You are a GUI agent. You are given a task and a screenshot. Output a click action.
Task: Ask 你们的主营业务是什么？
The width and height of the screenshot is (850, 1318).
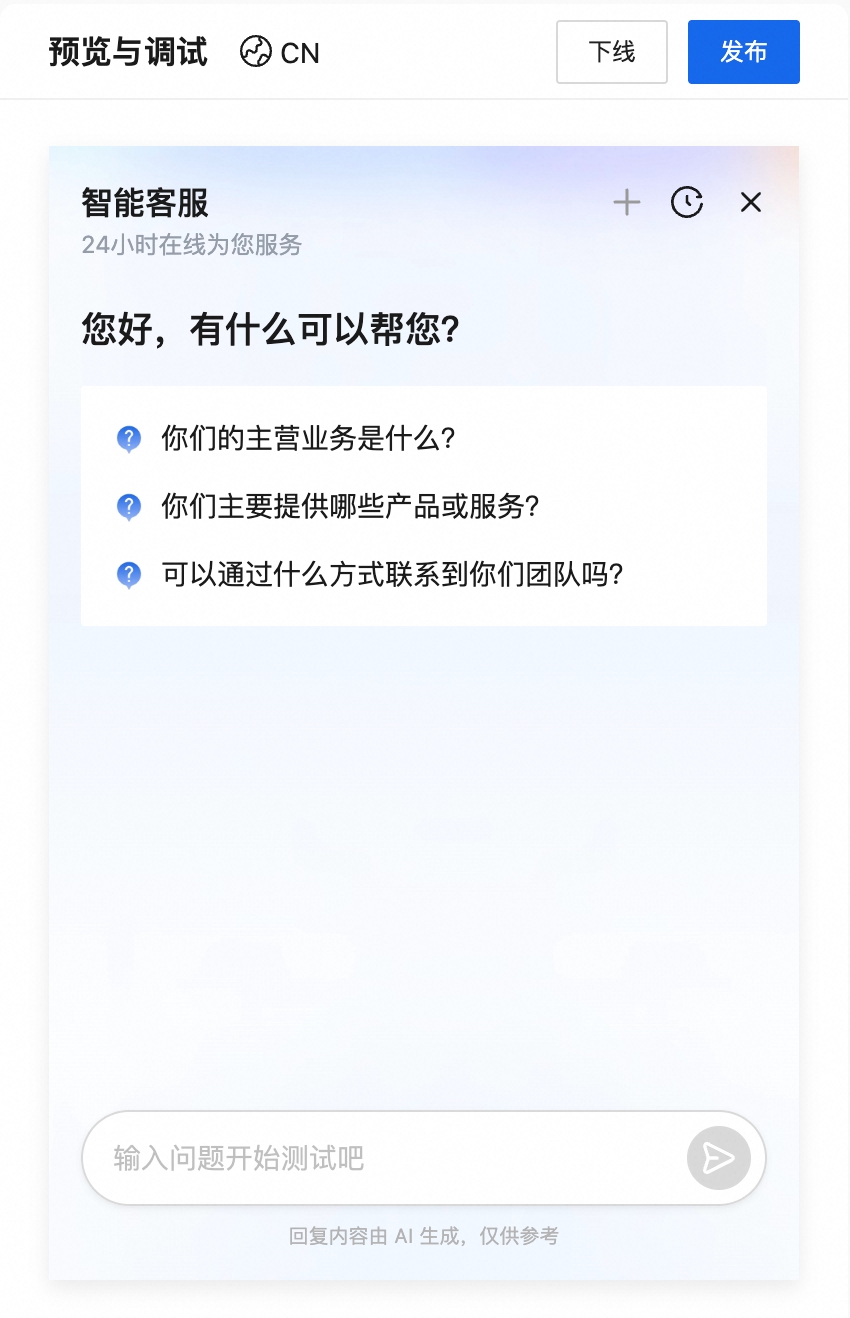click(x=308, y=439)
